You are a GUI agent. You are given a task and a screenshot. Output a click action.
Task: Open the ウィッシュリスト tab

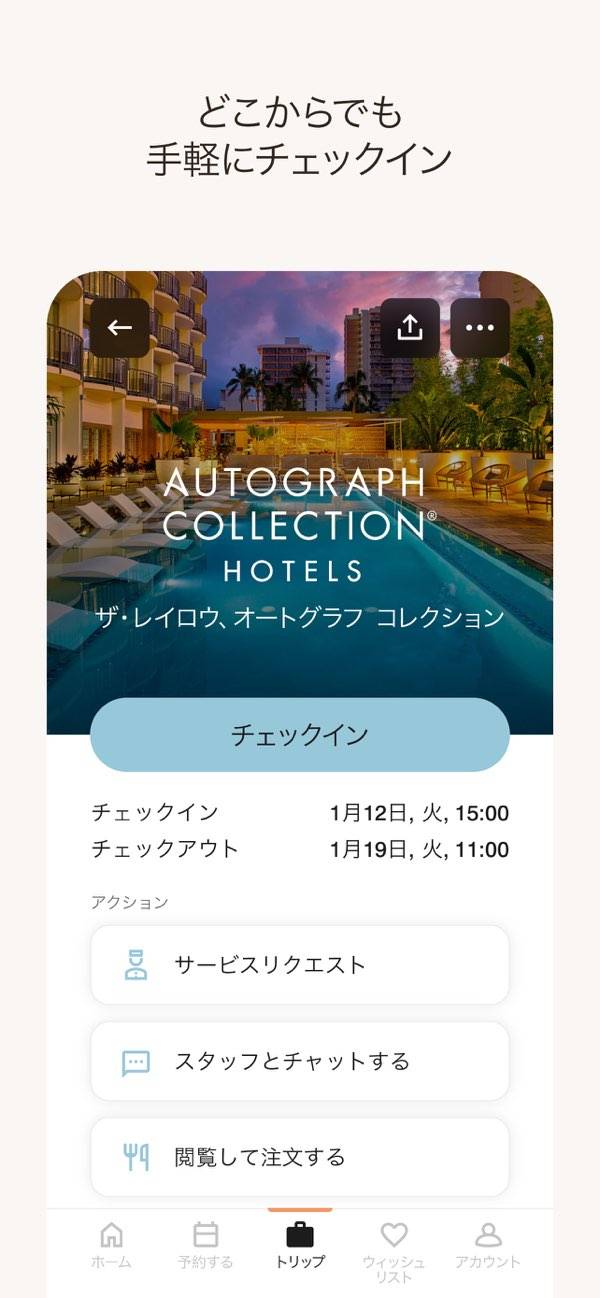(x=394, y=1248)
